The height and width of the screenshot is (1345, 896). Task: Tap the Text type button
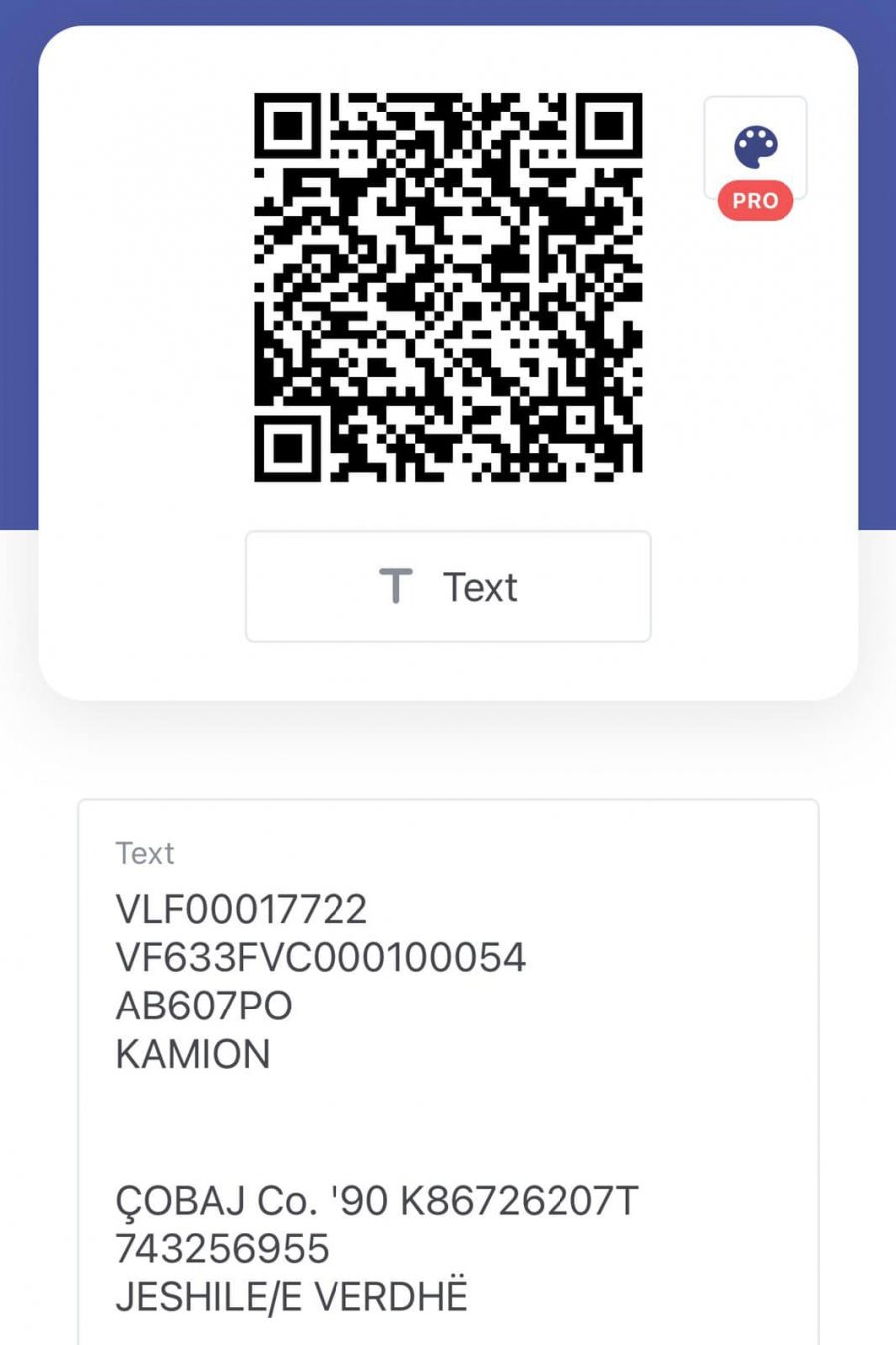coord(448,586)
